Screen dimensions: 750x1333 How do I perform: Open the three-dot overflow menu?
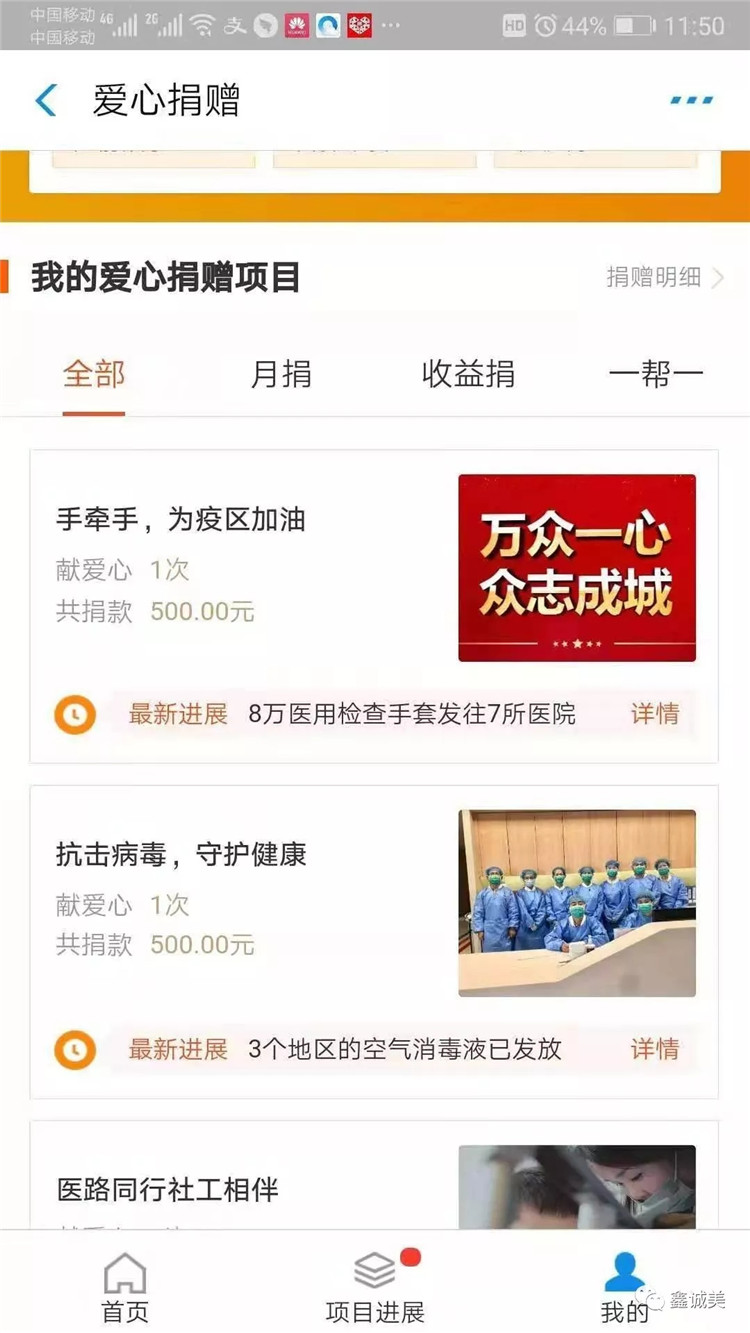pos(691,101)
